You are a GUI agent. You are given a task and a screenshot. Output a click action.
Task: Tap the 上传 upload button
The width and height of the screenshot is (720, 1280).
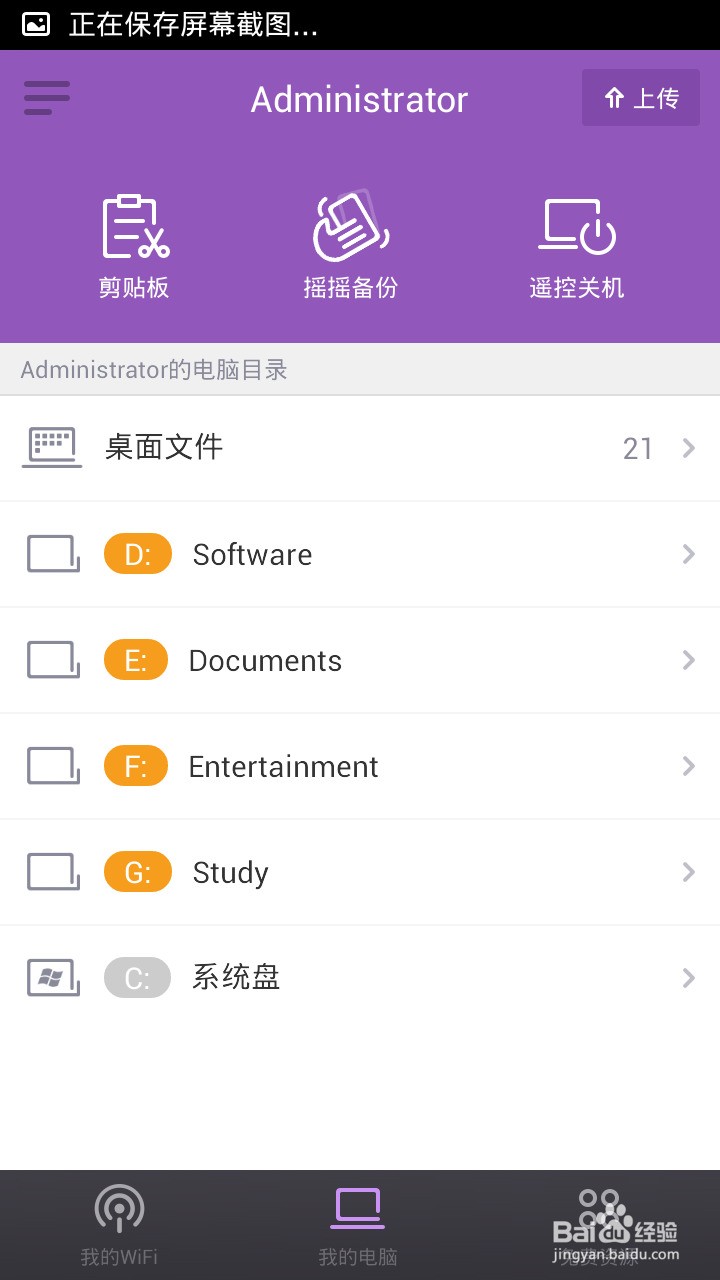[x=641, y=98]
